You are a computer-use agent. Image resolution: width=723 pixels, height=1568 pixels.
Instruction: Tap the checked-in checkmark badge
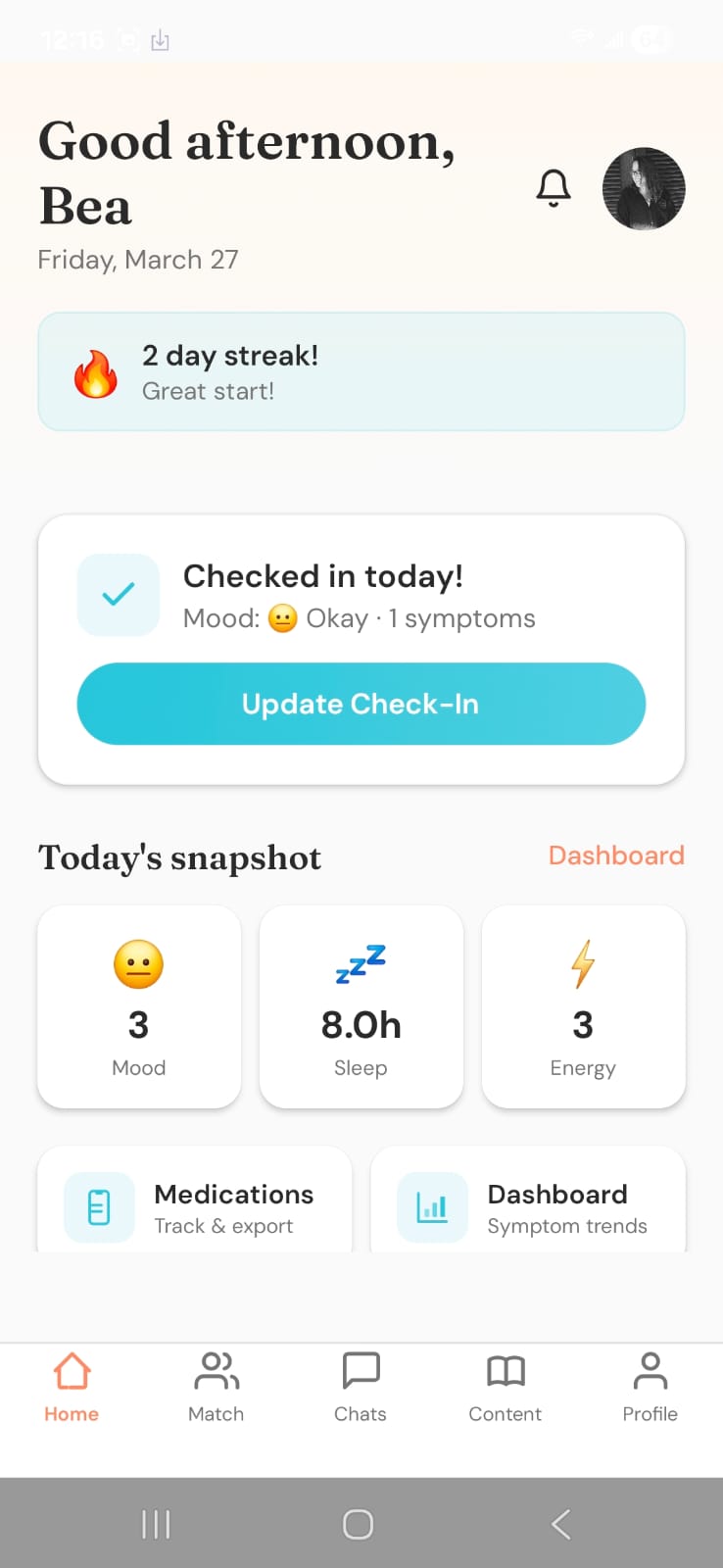point(118,594)
